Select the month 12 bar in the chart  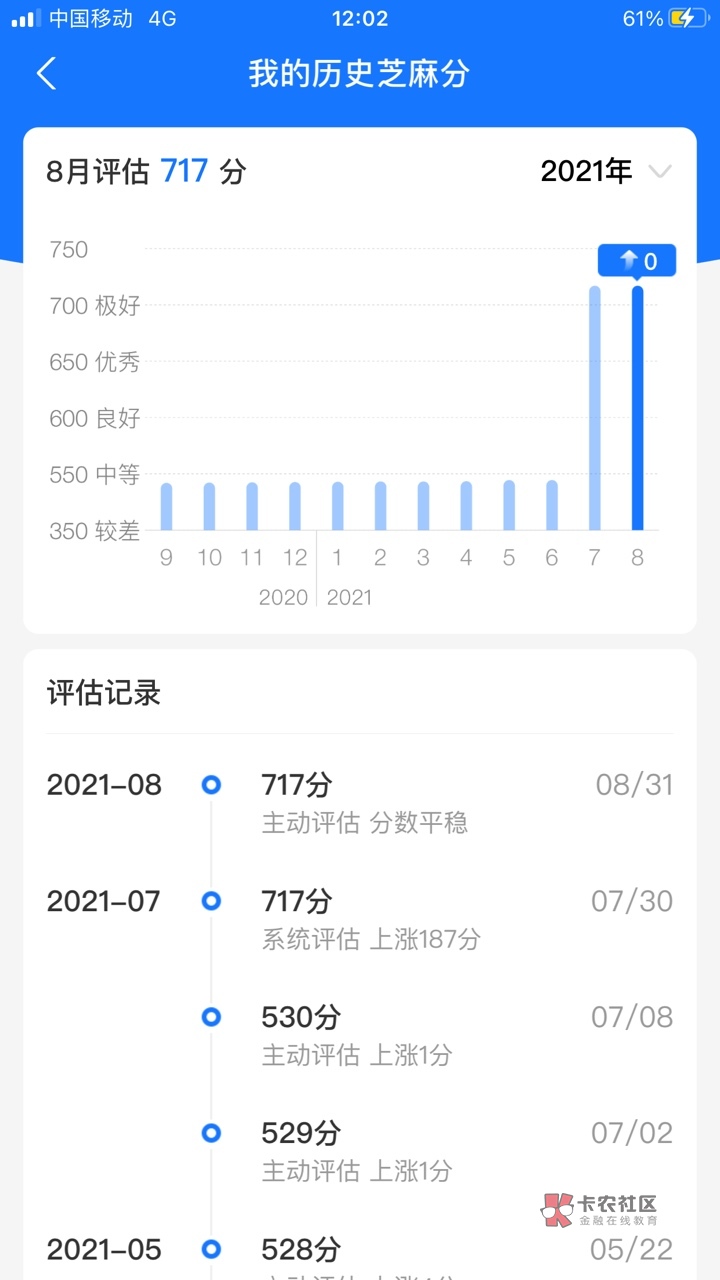295,506
